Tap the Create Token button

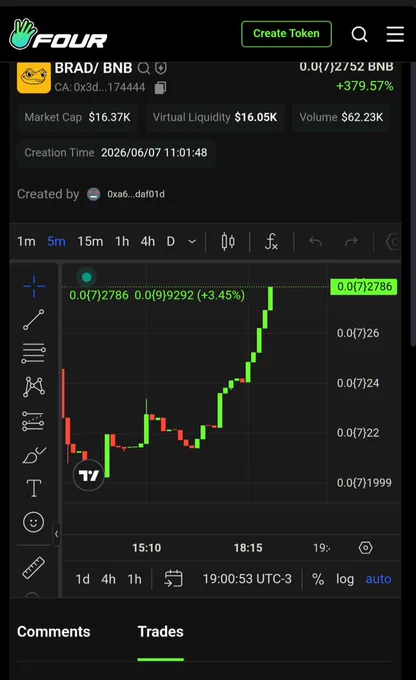[286, 34]
